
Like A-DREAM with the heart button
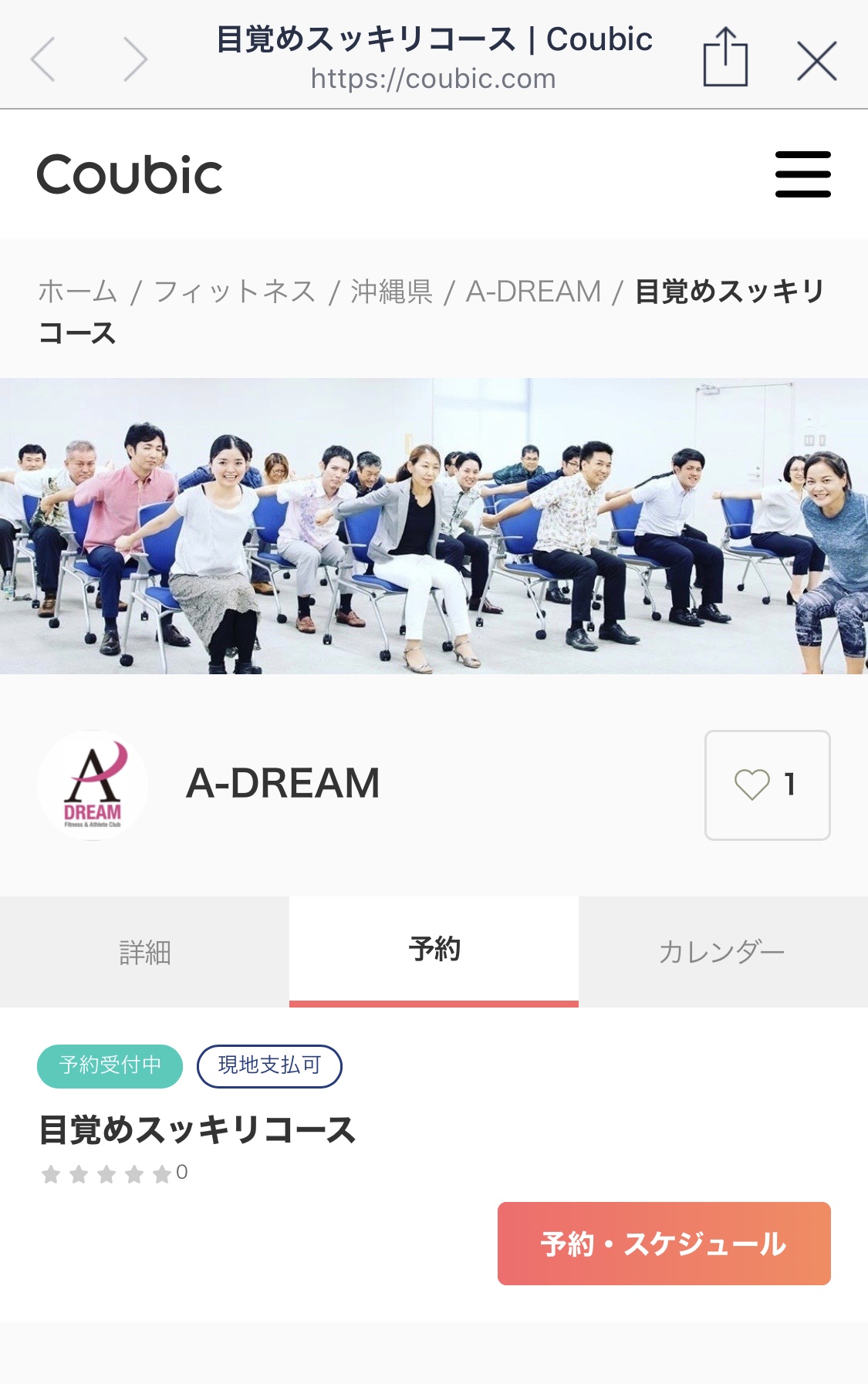coord(767,785)
